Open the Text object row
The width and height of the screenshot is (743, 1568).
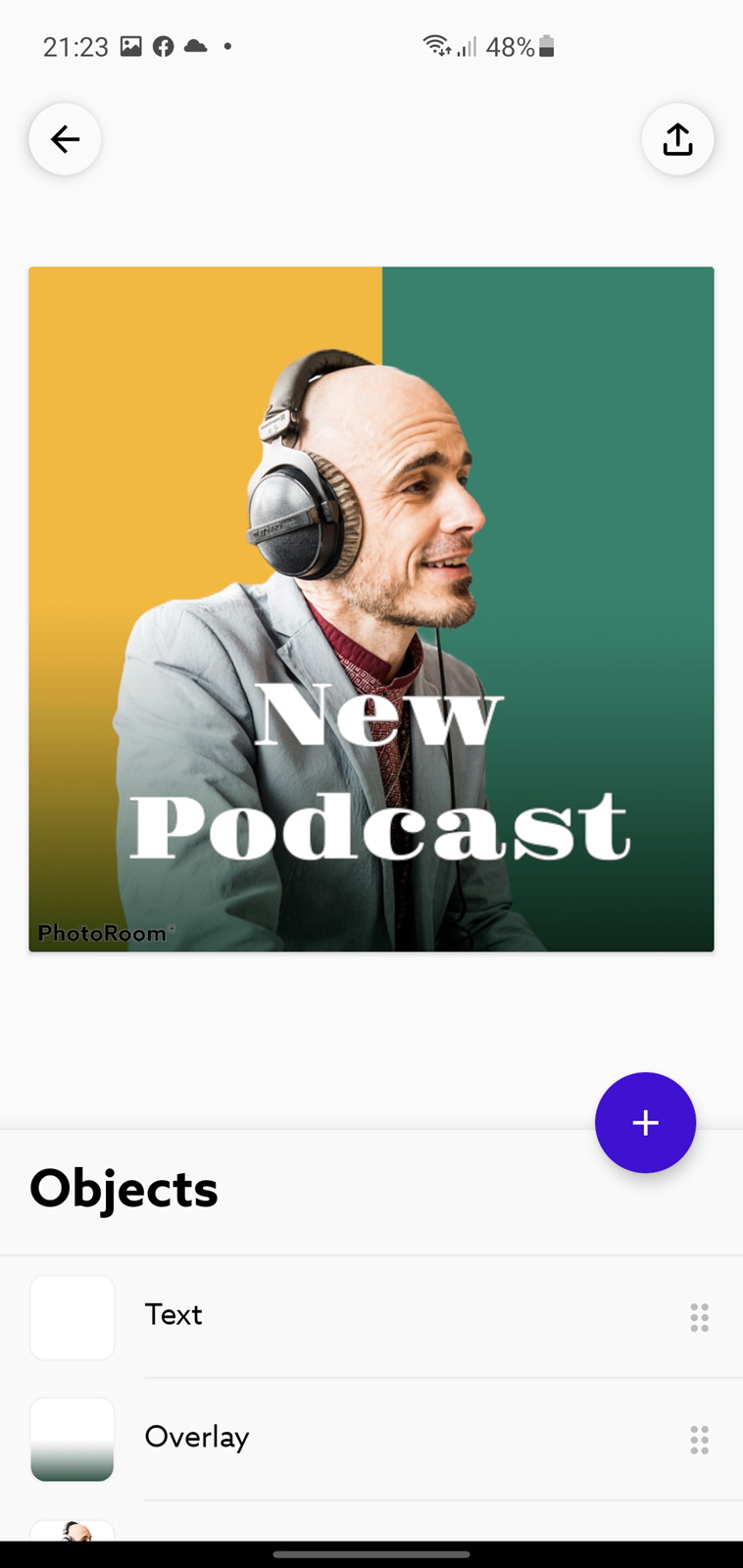pos(371,1316)
